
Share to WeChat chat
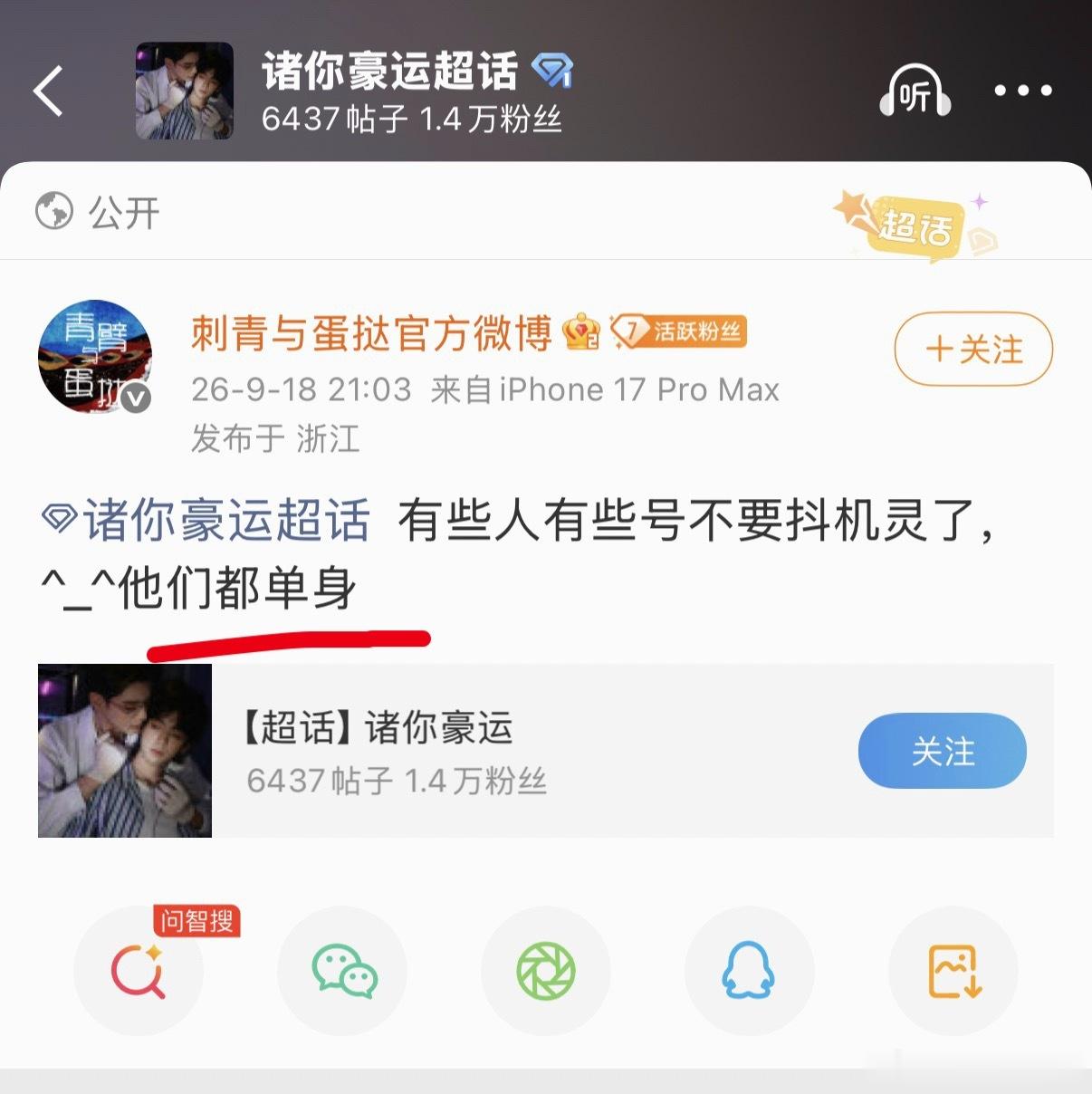point(342,971)
